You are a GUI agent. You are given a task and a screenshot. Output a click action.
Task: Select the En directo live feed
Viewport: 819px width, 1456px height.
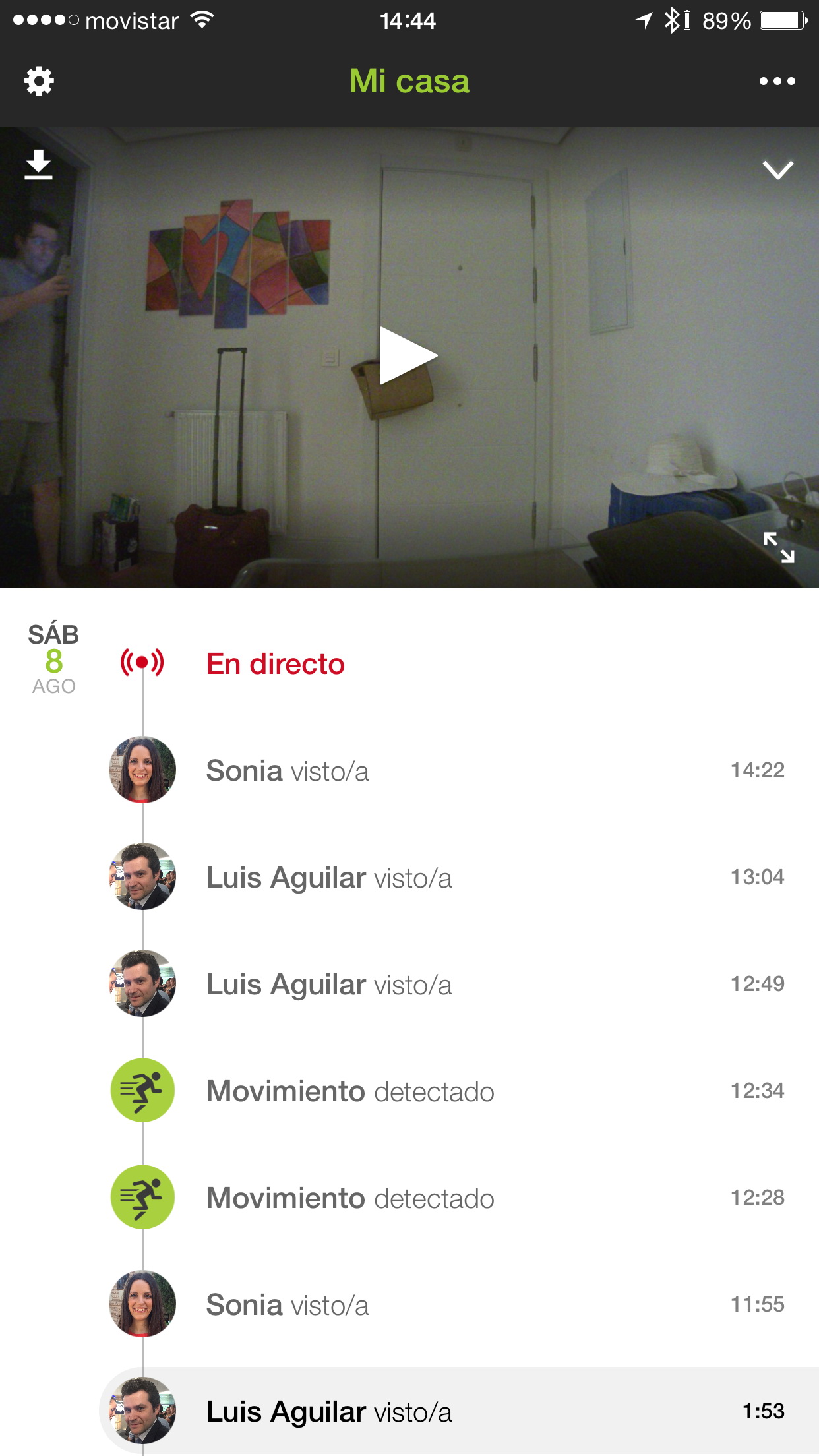(275, 664)
